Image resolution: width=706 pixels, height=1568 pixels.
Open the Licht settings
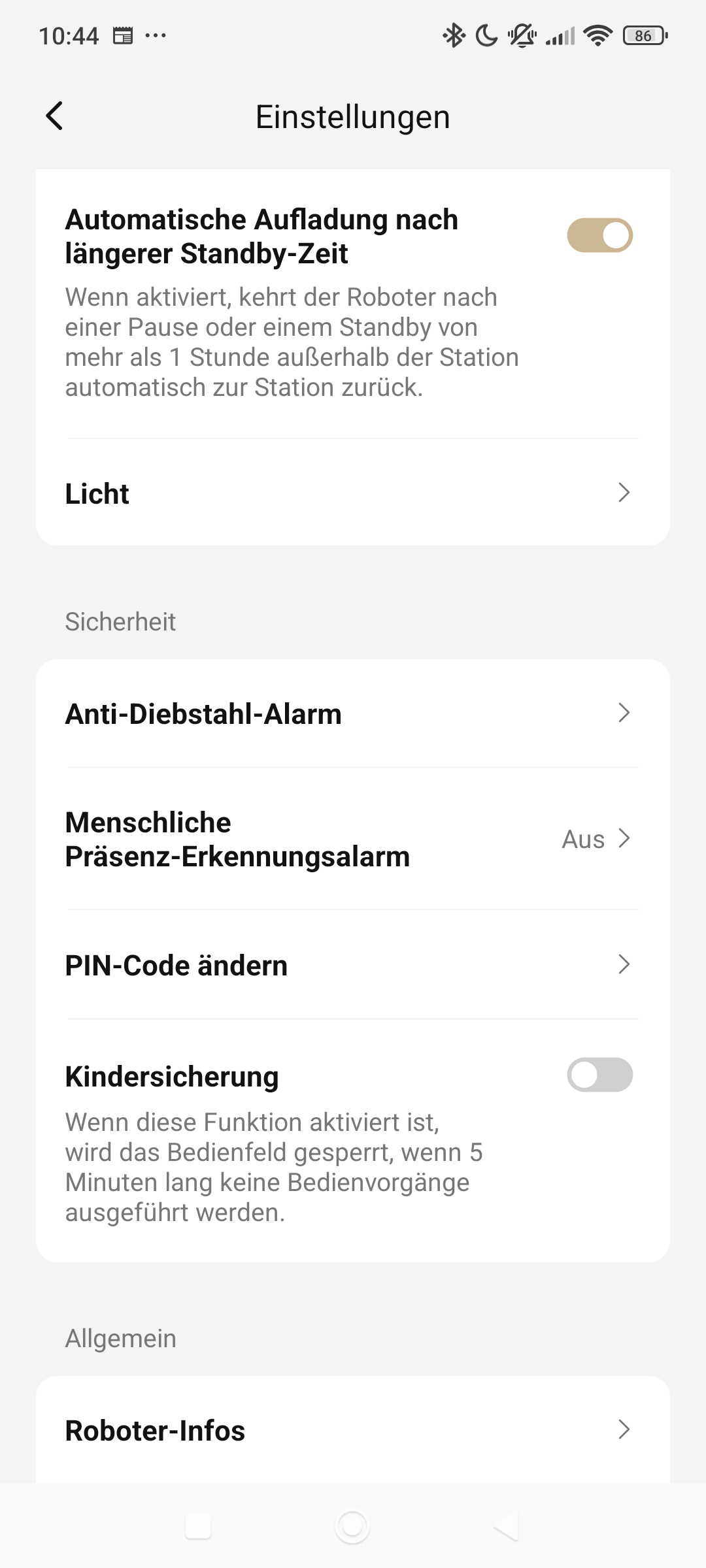[x=353, y=493]
